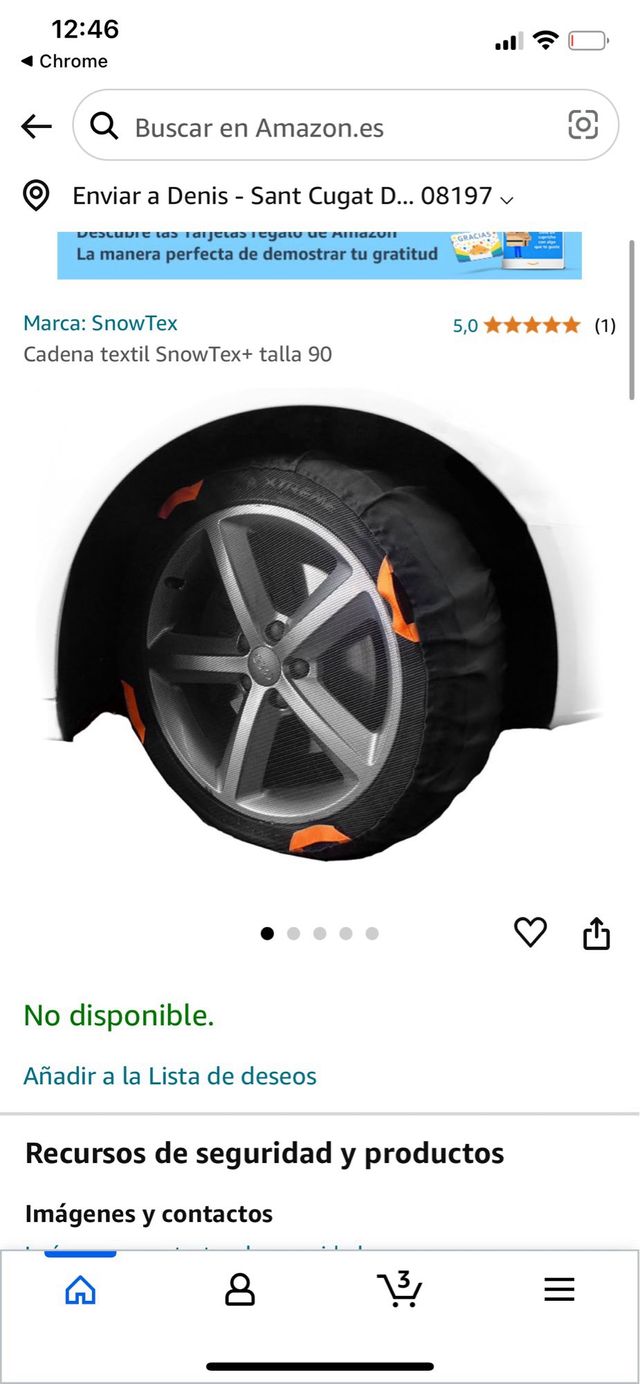The image size is (640, 1384).
Task: Open the camera scan search icon
Action: pyautogui.click(x=583, y=125)
